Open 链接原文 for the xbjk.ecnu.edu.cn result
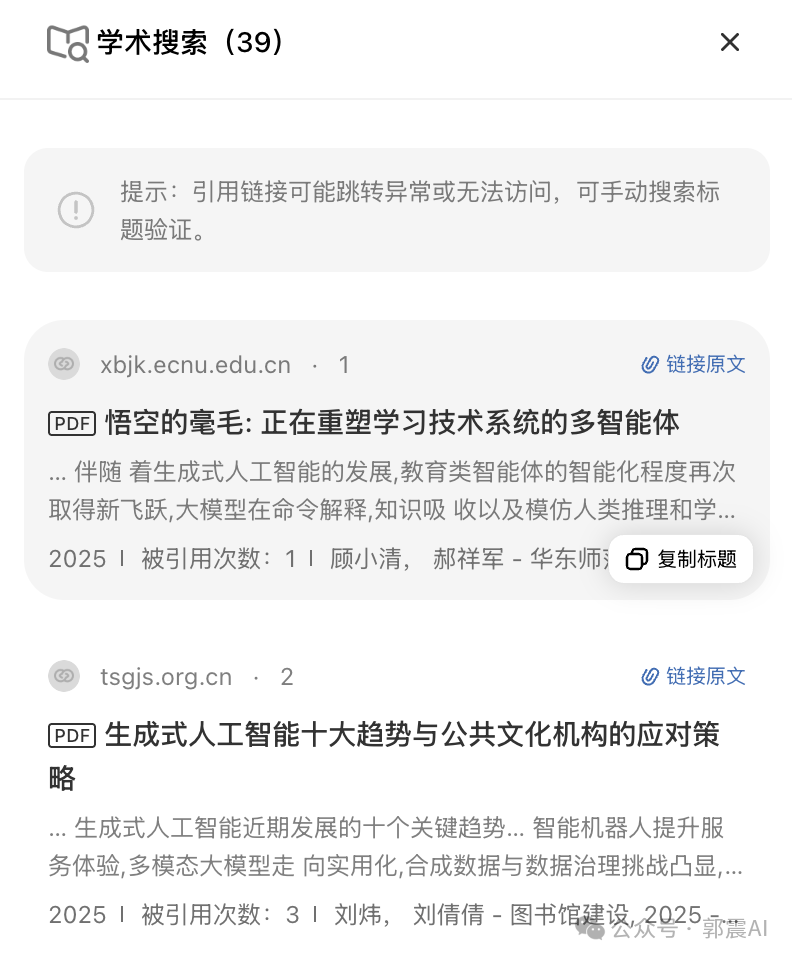792x960 pixels. pos(694,365)
